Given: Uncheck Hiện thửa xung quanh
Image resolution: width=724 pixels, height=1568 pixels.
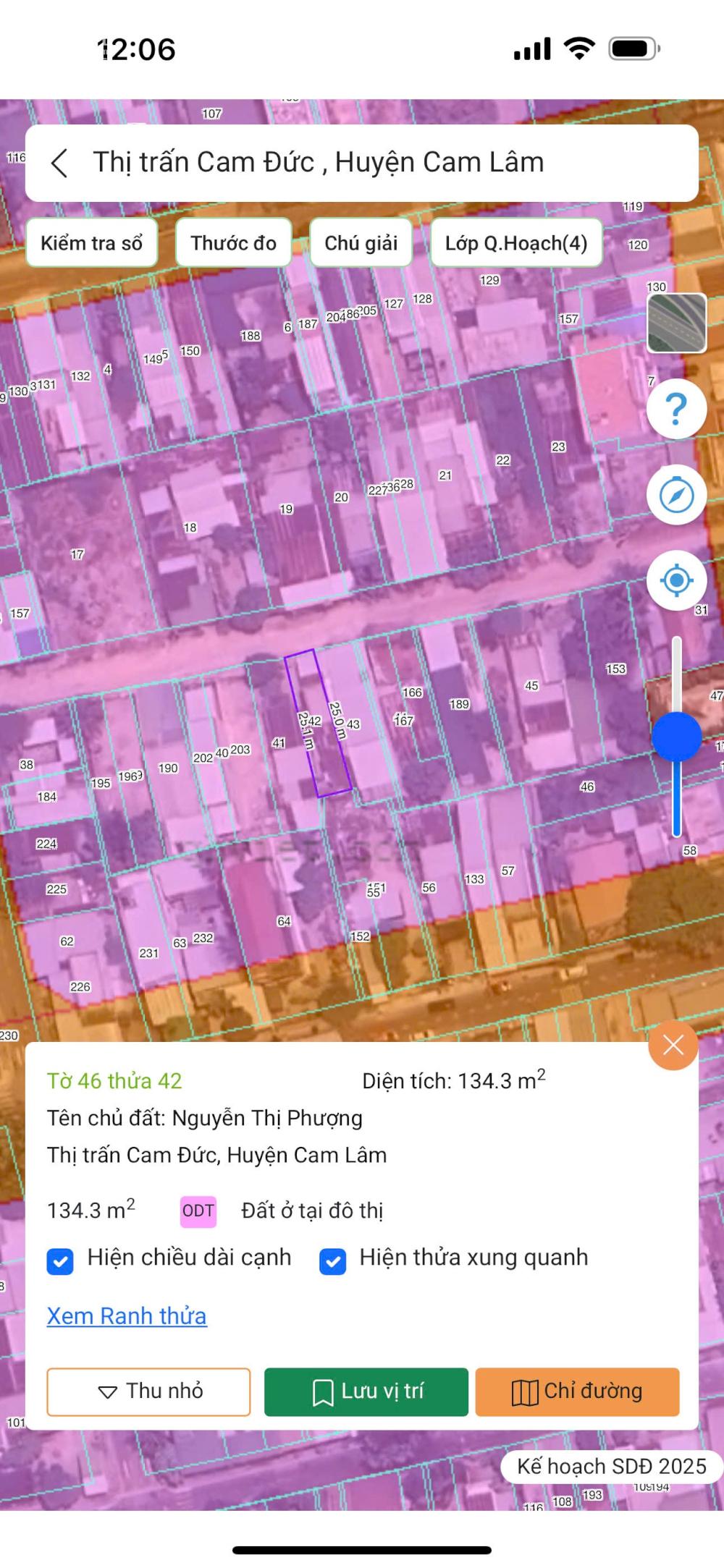Looking at the screenshot, I should coord(332,1261).
